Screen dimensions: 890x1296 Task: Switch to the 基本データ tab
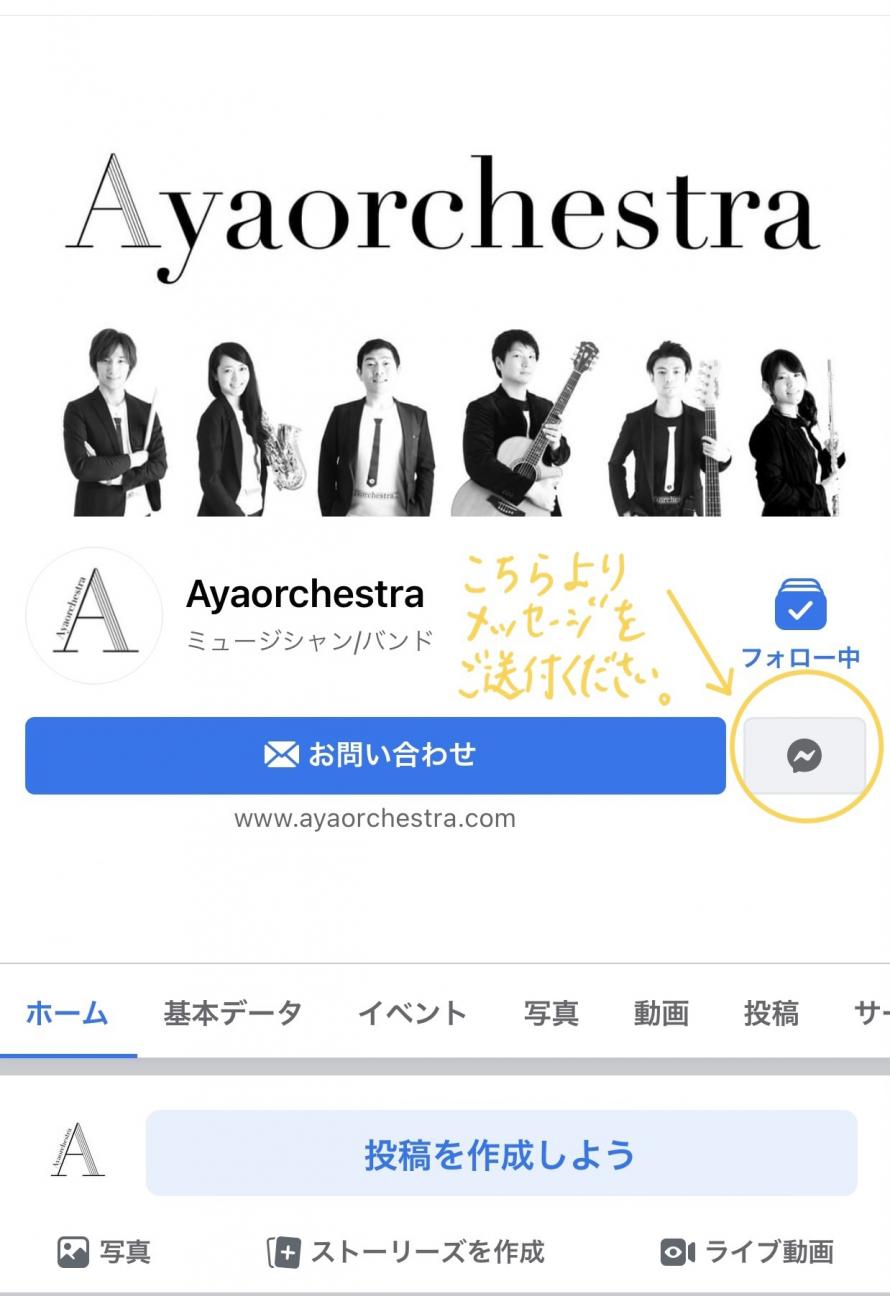232,1013
